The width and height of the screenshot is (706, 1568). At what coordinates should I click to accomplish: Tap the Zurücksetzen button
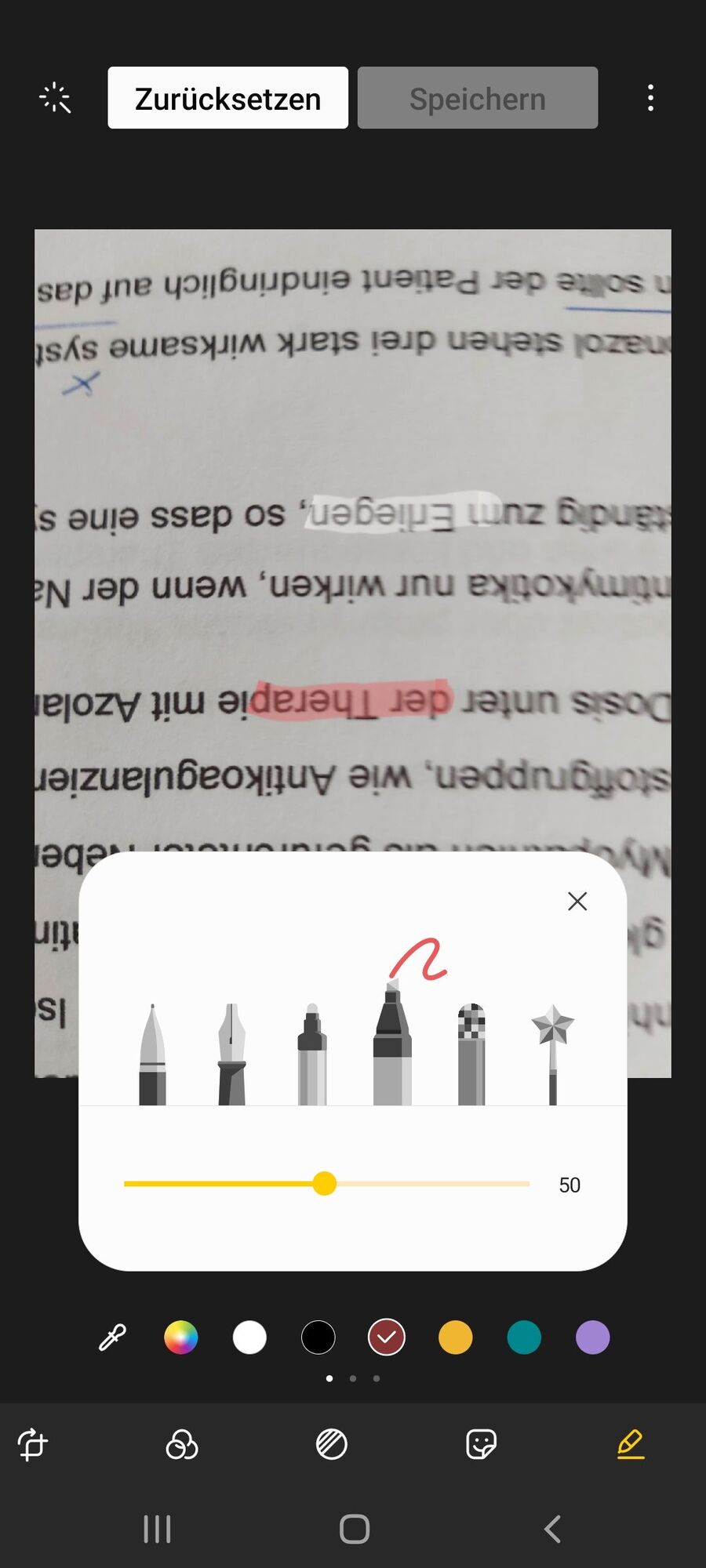coord(227,98)
